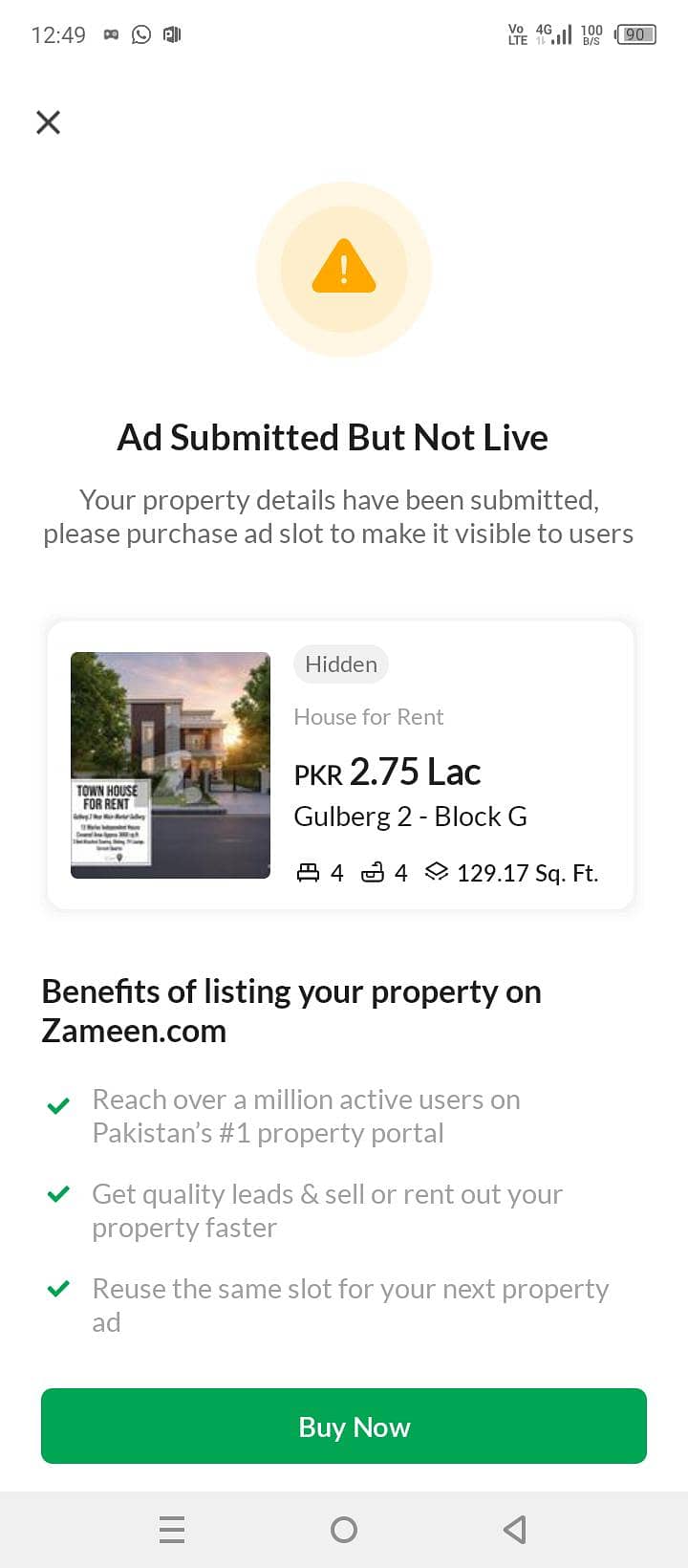Tap the home button in the navigation bar
This screenshot has height=1568, width=688.
pyautogui.click(x=344, y=1530)
